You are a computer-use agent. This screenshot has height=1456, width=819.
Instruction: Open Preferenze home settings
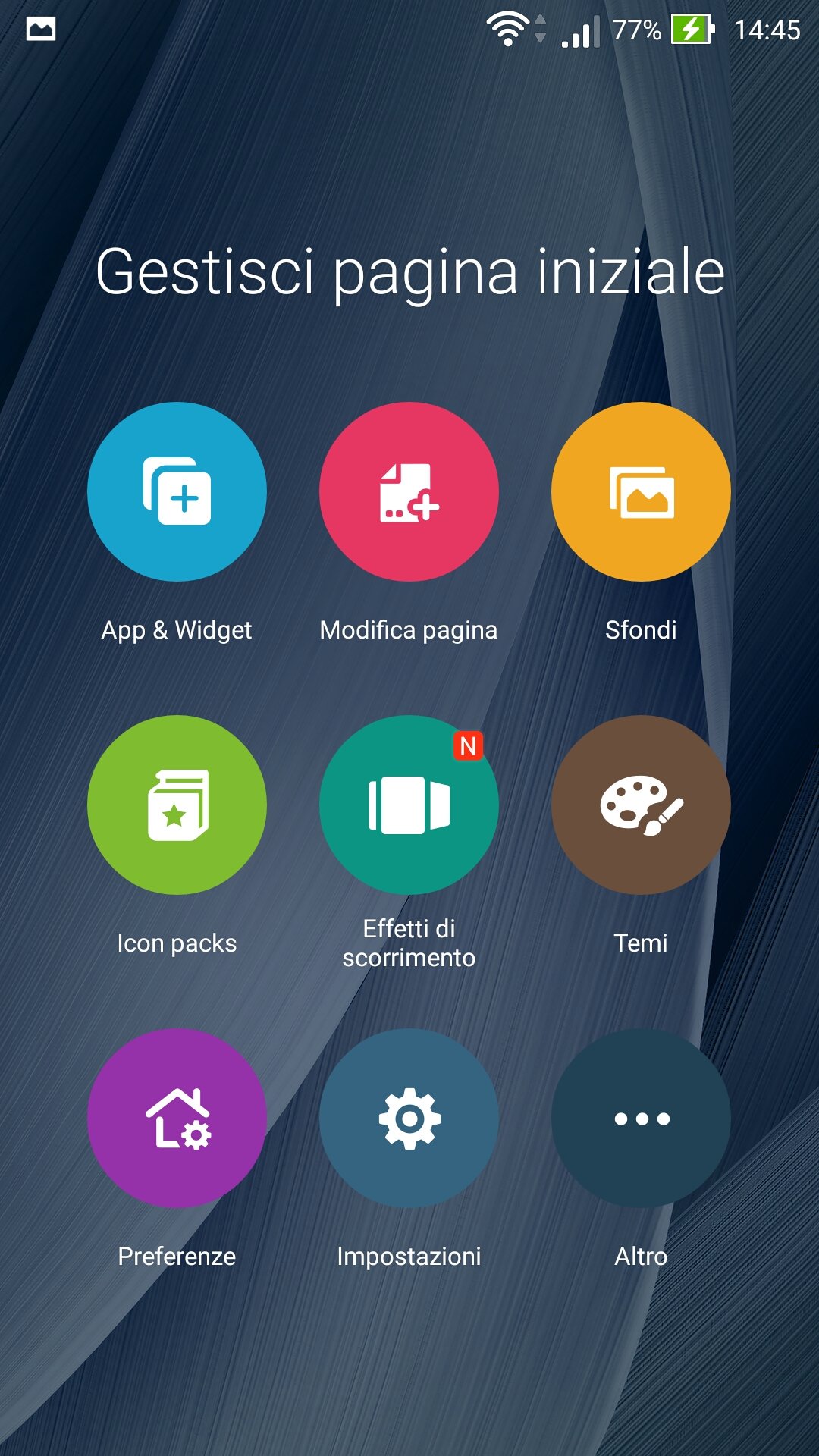[x=177, y=1118]
